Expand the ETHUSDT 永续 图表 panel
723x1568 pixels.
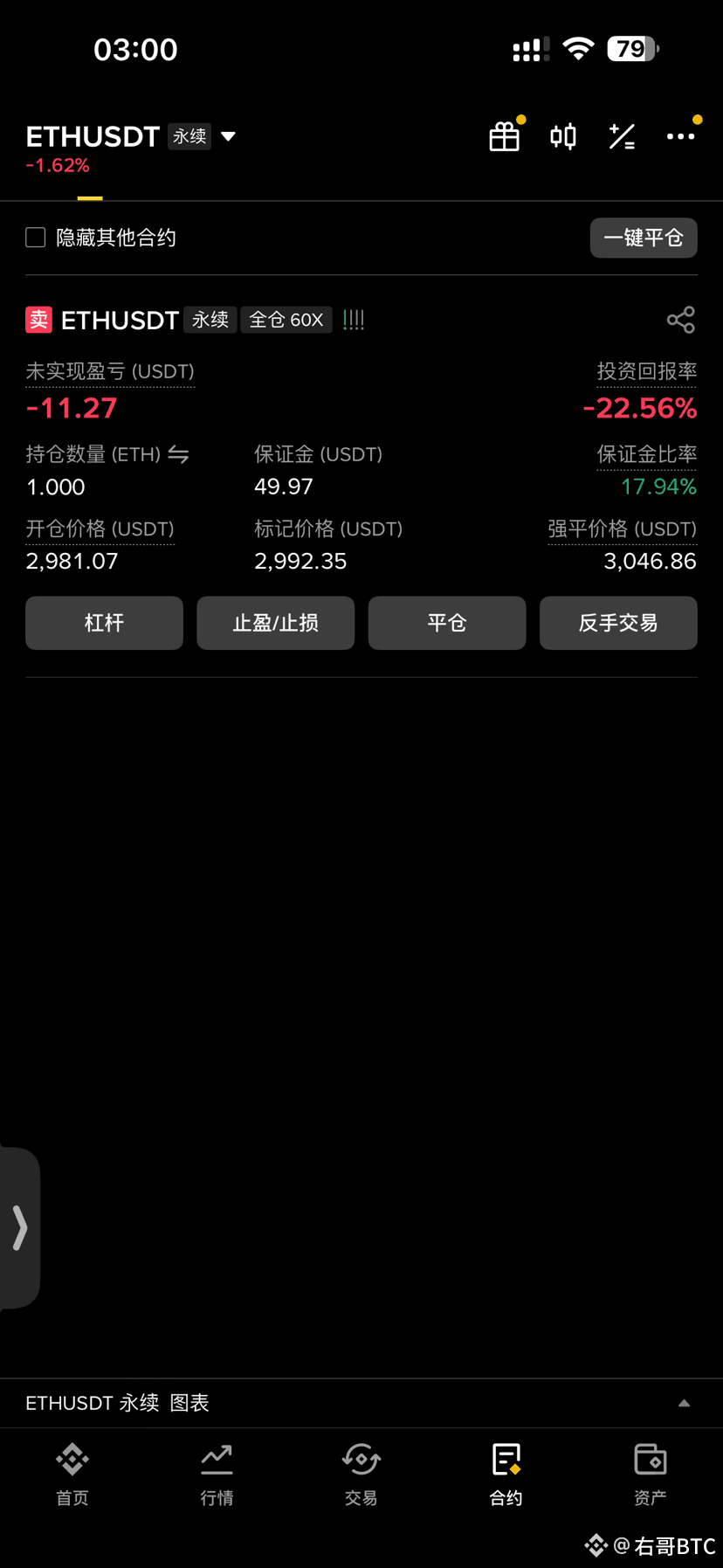coord(361,1403)
